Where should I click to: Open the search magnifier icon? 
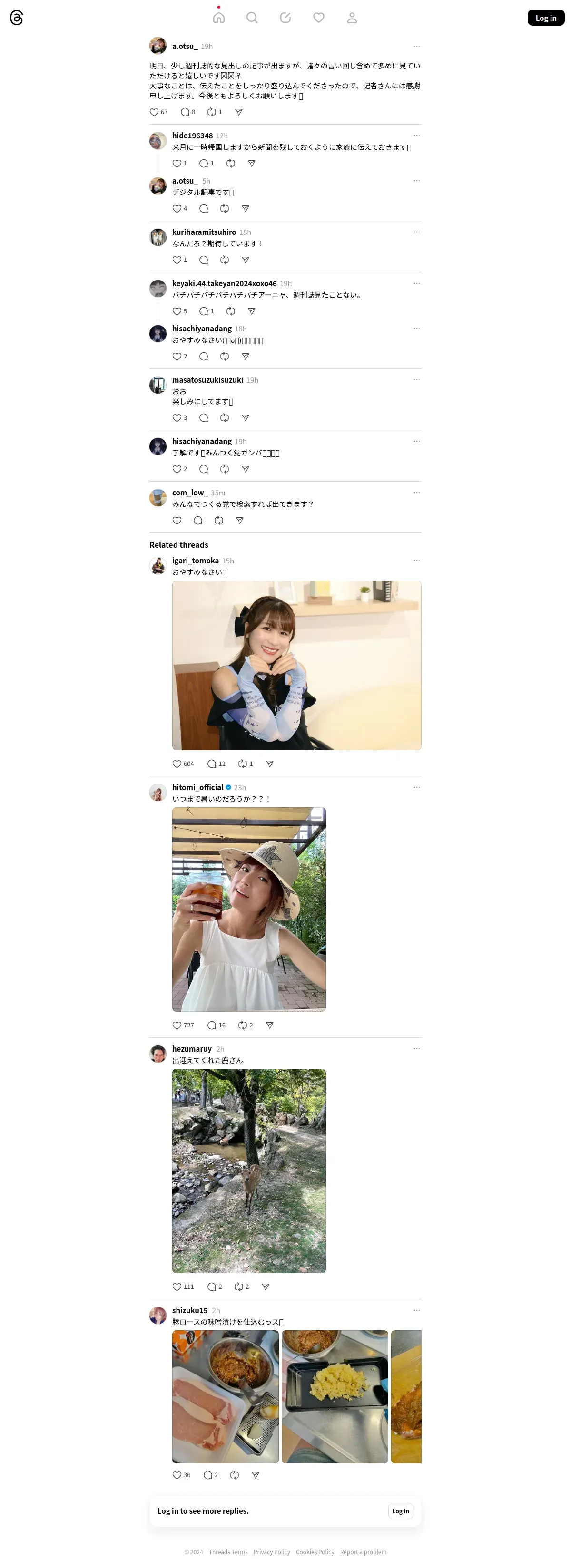[252, 18]
